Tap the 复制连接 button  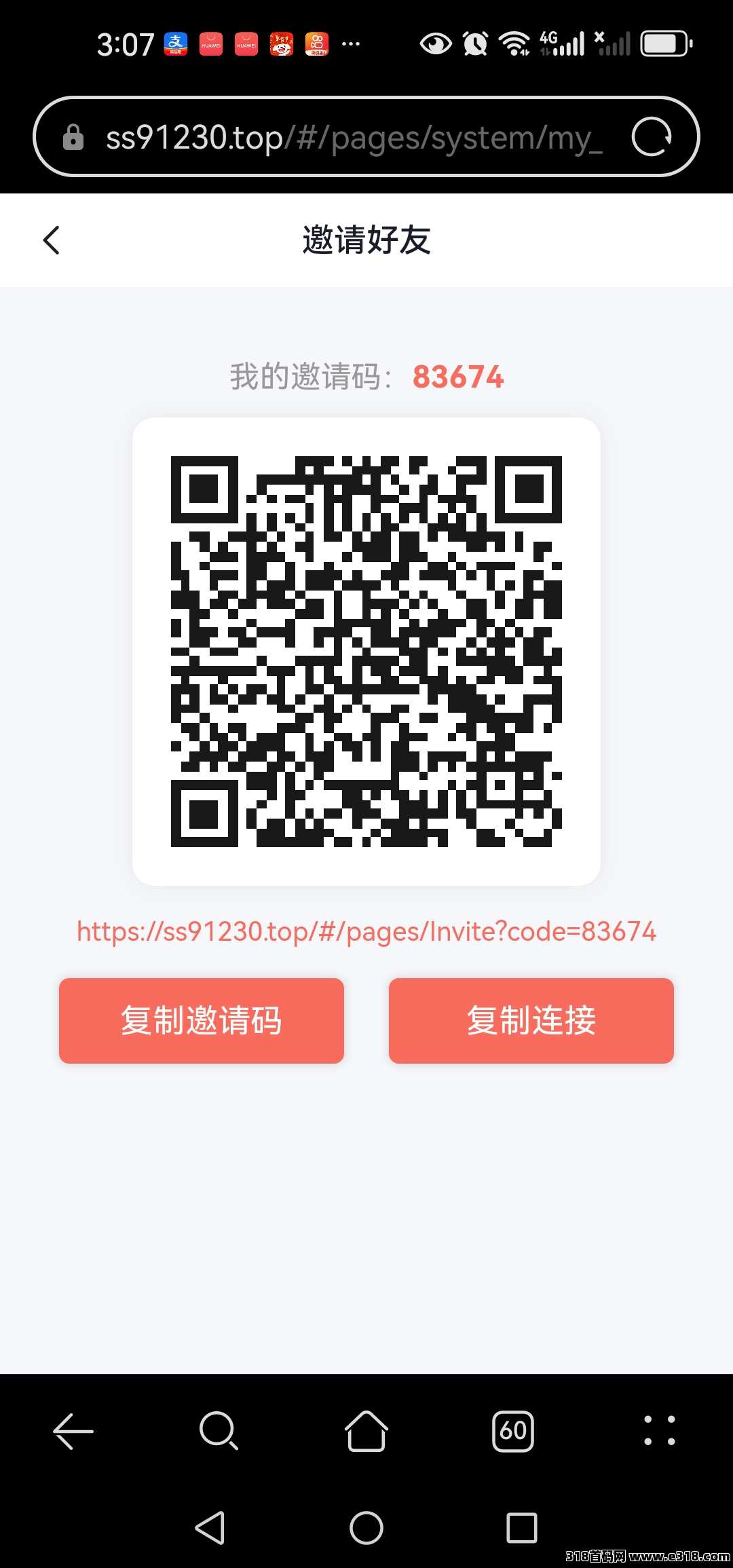pos(531,1020)
